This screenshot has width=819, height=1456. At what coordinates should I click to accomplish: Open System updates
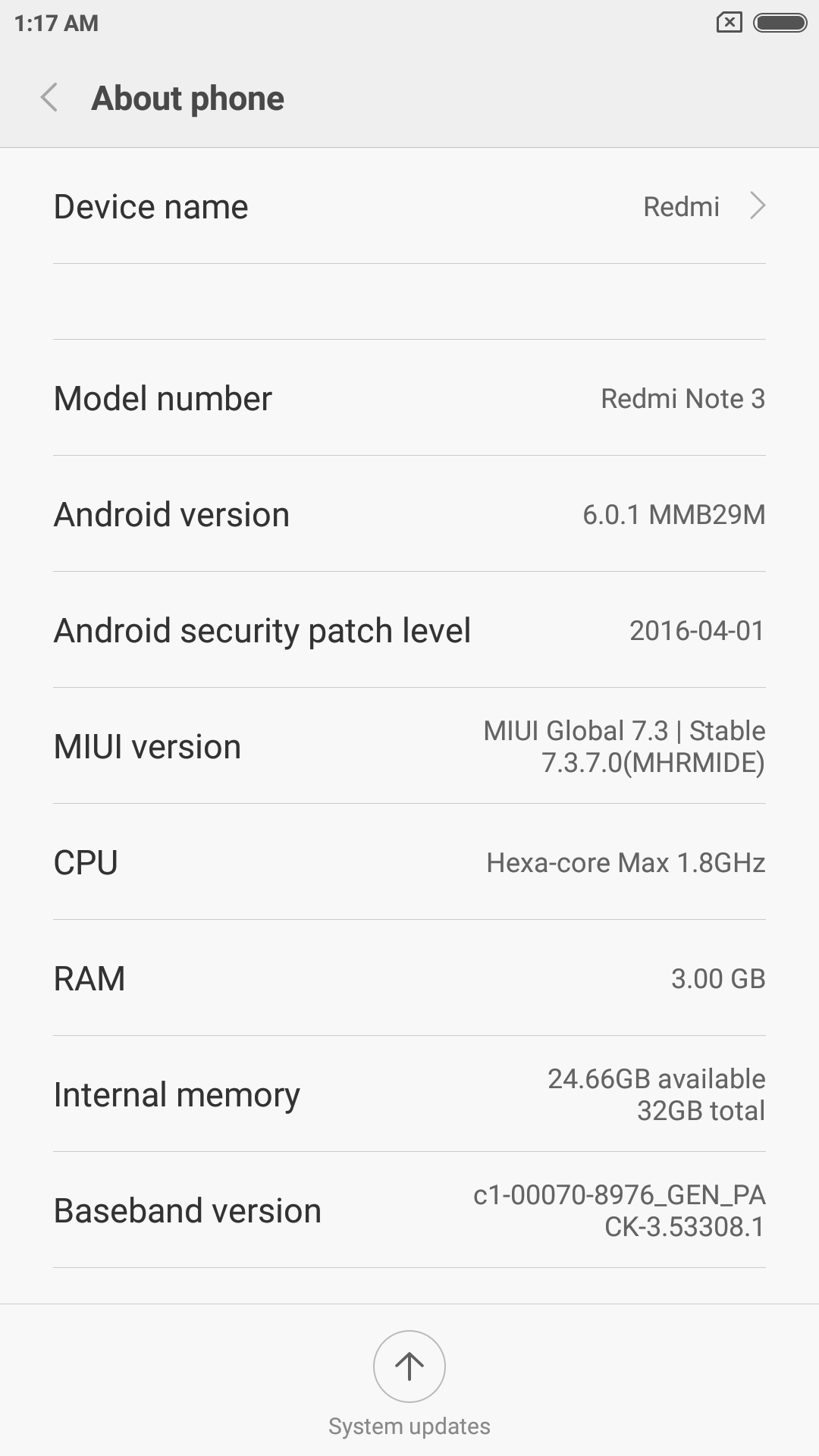pos(409,1367)
